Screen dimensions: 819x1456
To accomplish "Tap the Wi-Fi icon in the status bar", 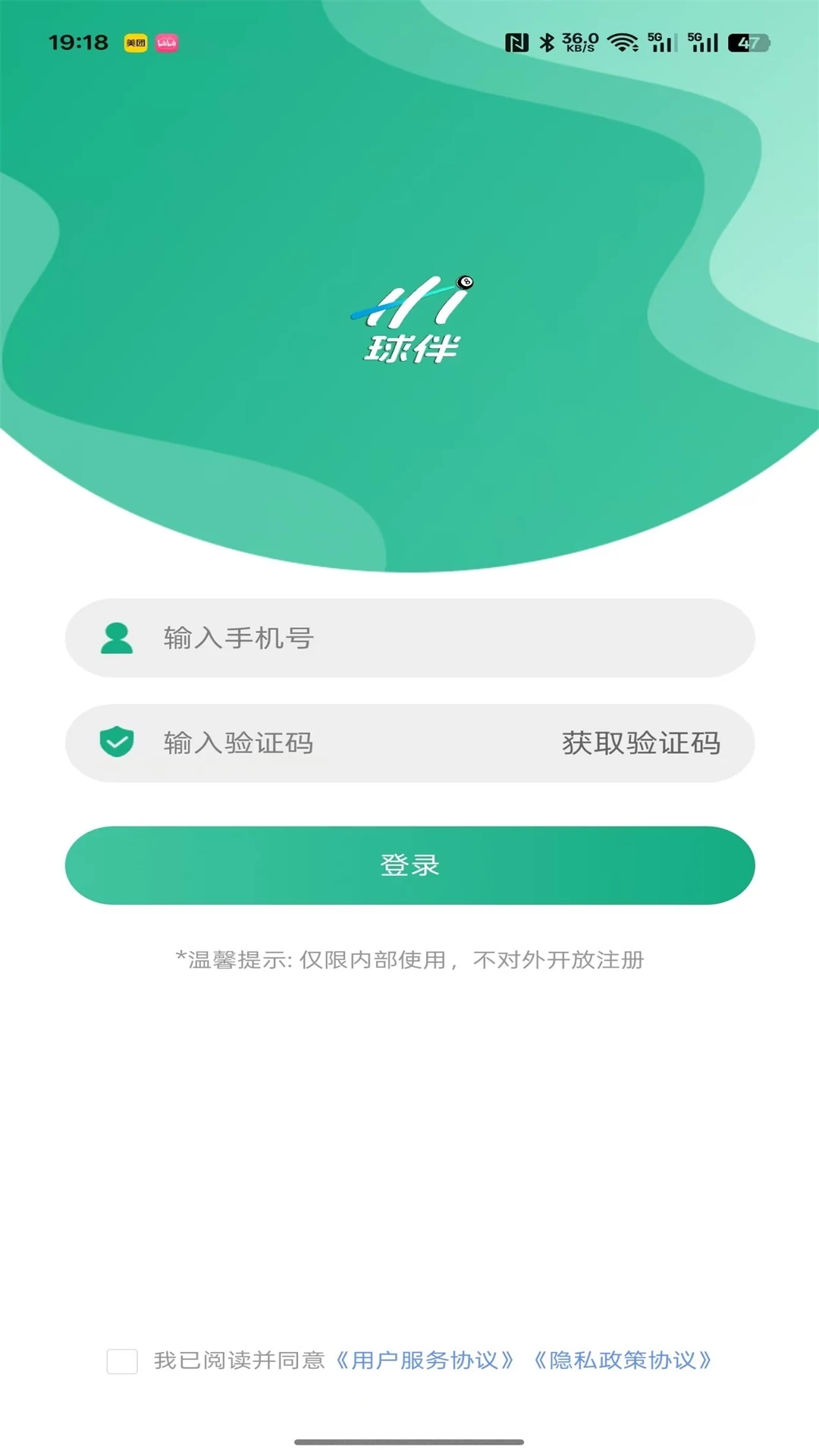I will tap(622, 43).
